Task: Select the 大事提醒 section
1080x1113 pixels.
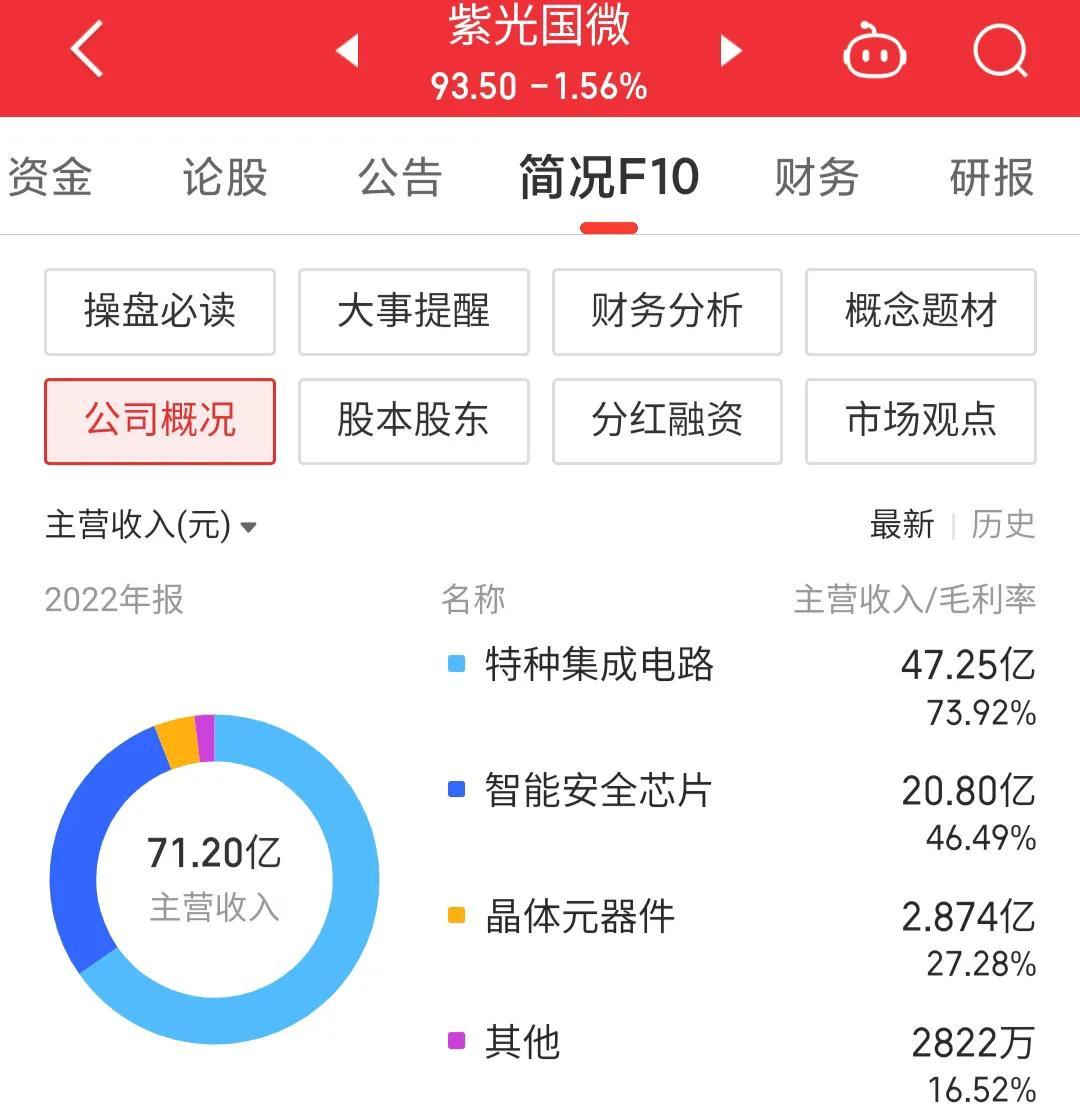Action: pyautogui.click(x=413, y=312)
